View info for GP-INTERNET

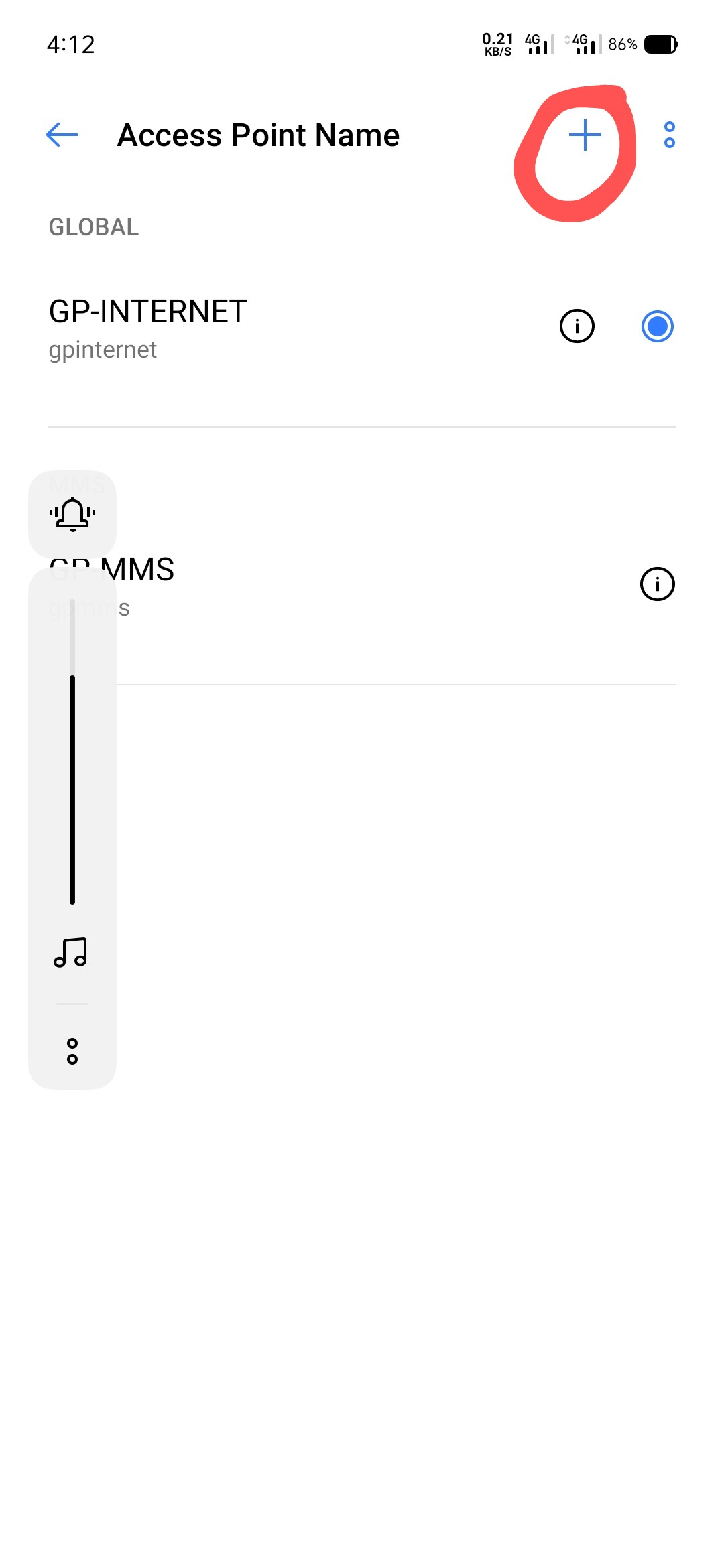coord(577,326)
